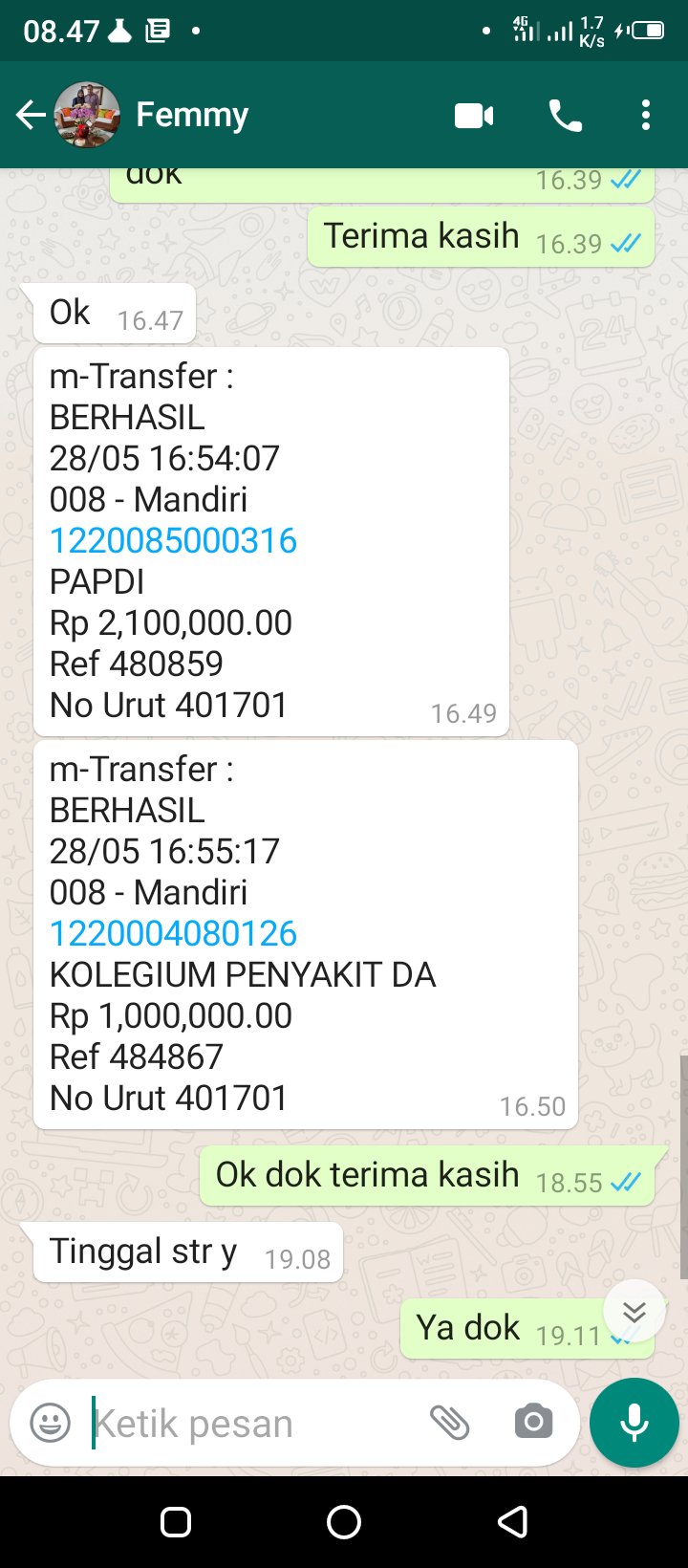Viewport: 688px width, 1568px height.
Task: Go back to the chat list
Action: coord(31,116)
